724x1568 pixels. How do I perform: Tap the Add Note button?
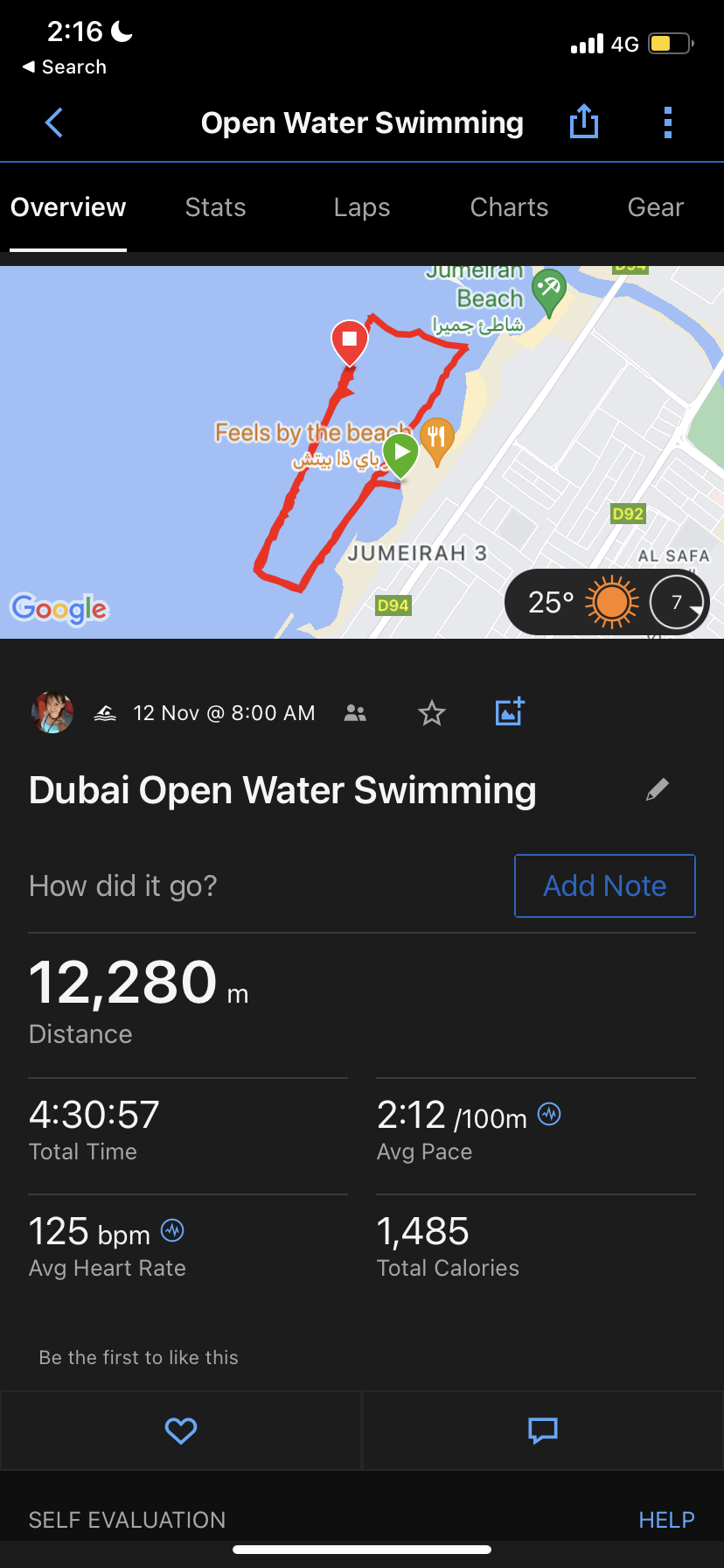pyautogui.click(x=605, y=886)
